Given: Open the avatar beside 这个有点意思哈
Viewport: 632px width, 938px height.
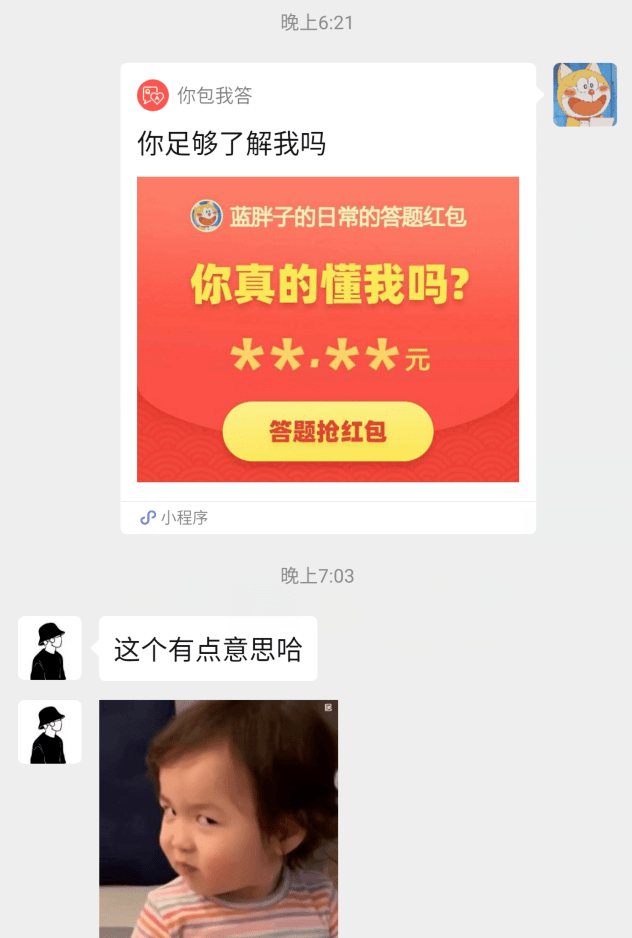Looking at the screenshot, I should 50,648.
